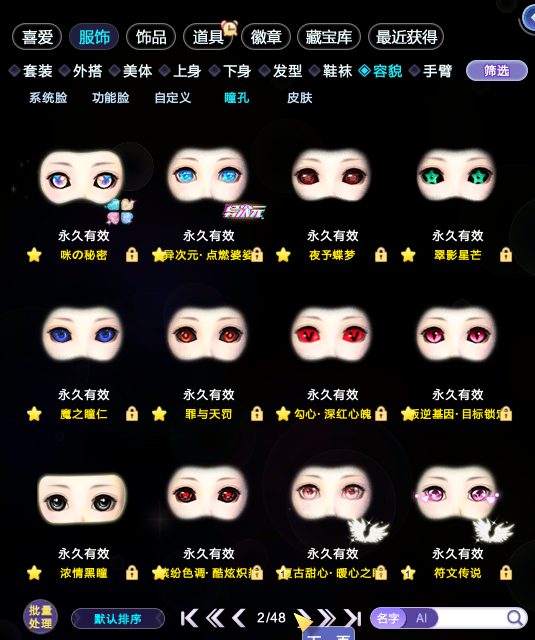Switch to the 皮肤 sub-tab
Screen dimensions: 535x640
[x=300, y=98]
